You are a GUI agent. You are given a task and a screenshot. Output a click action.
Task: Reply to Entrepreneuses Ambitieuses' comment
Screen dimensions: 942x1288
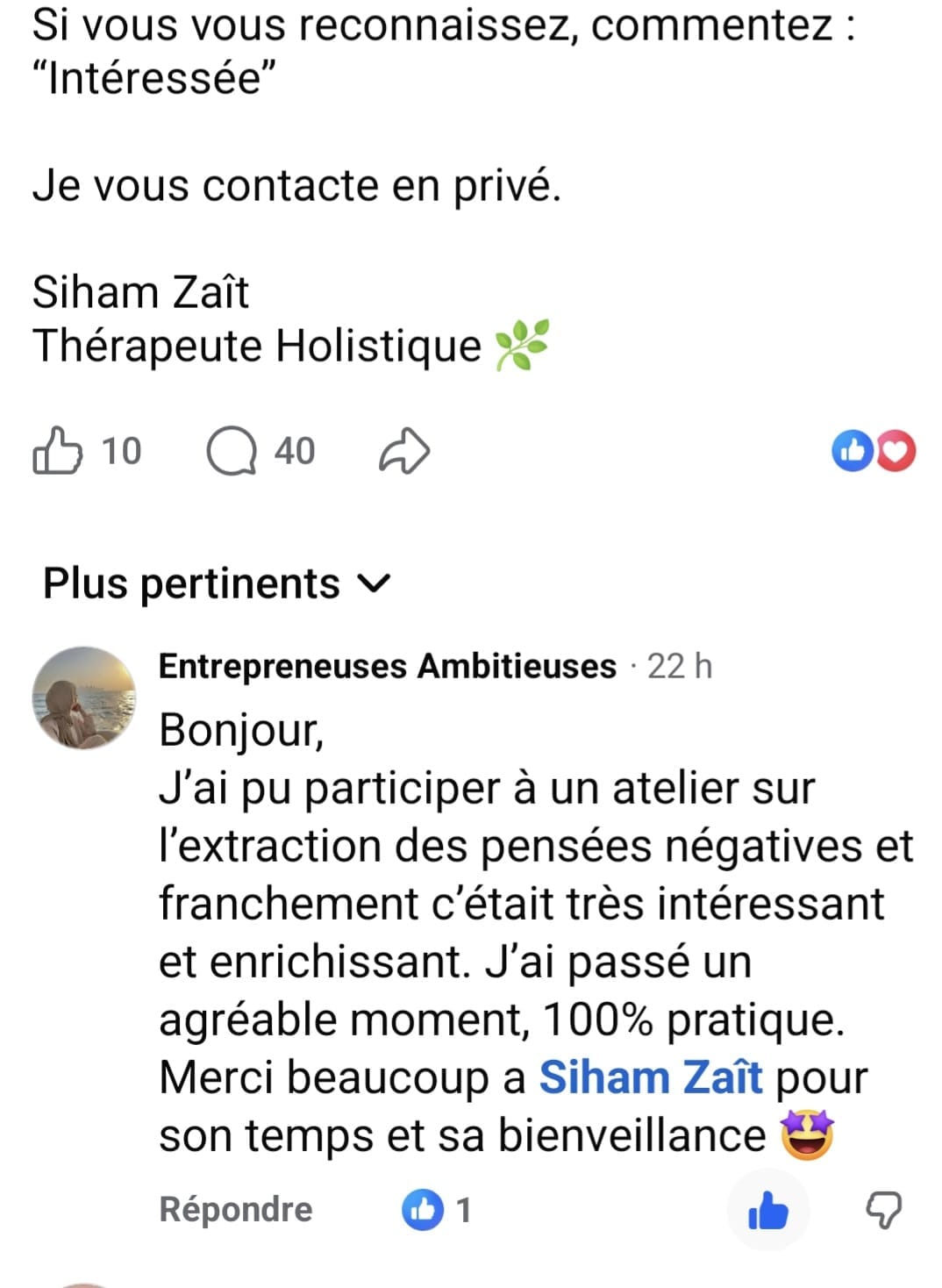point(235,1210)
